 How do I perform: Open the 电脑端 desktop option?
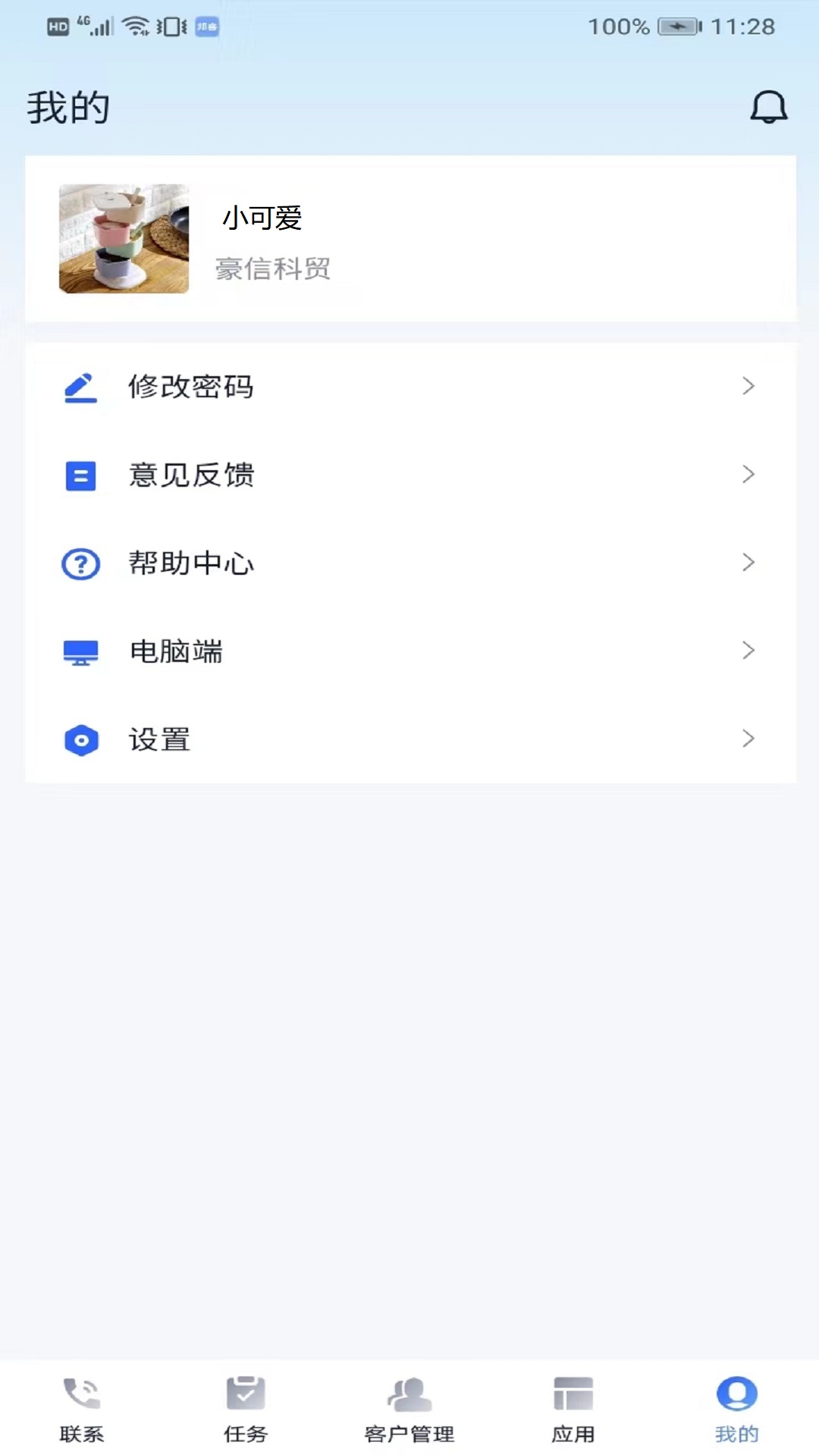click(409, 651)
